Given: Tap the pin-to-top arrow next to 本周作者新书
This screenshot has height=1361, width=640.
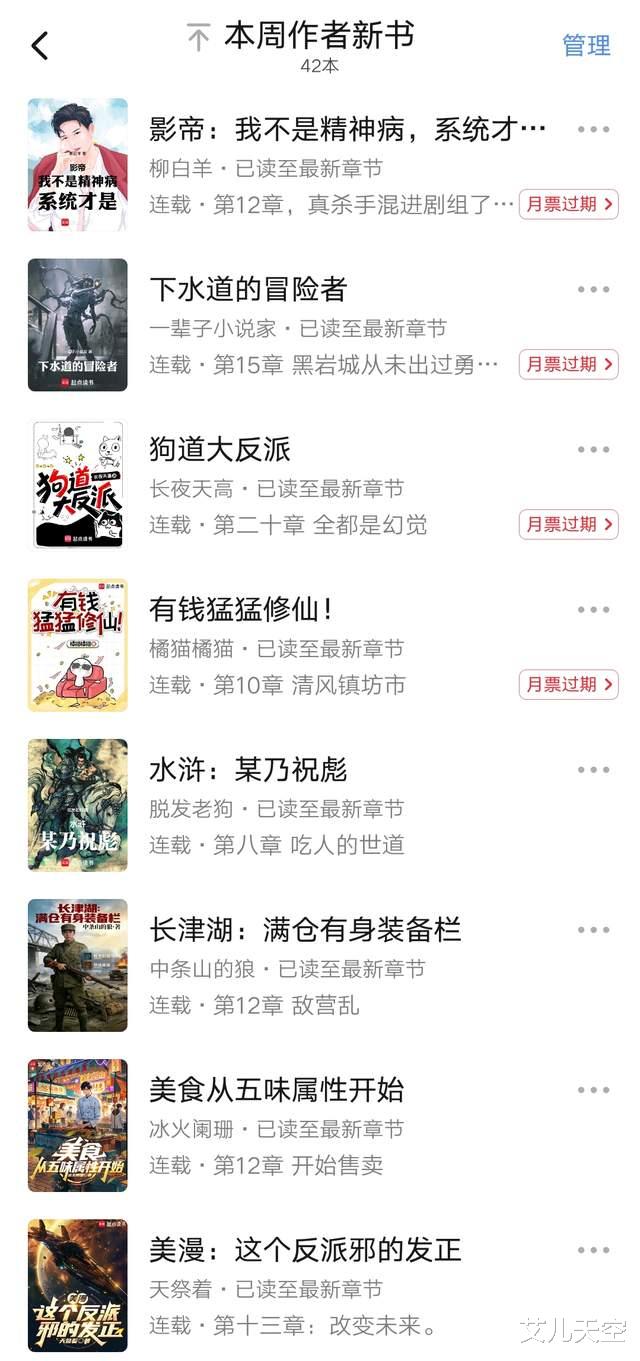Looking at the screenshot, I should point(198,39).
